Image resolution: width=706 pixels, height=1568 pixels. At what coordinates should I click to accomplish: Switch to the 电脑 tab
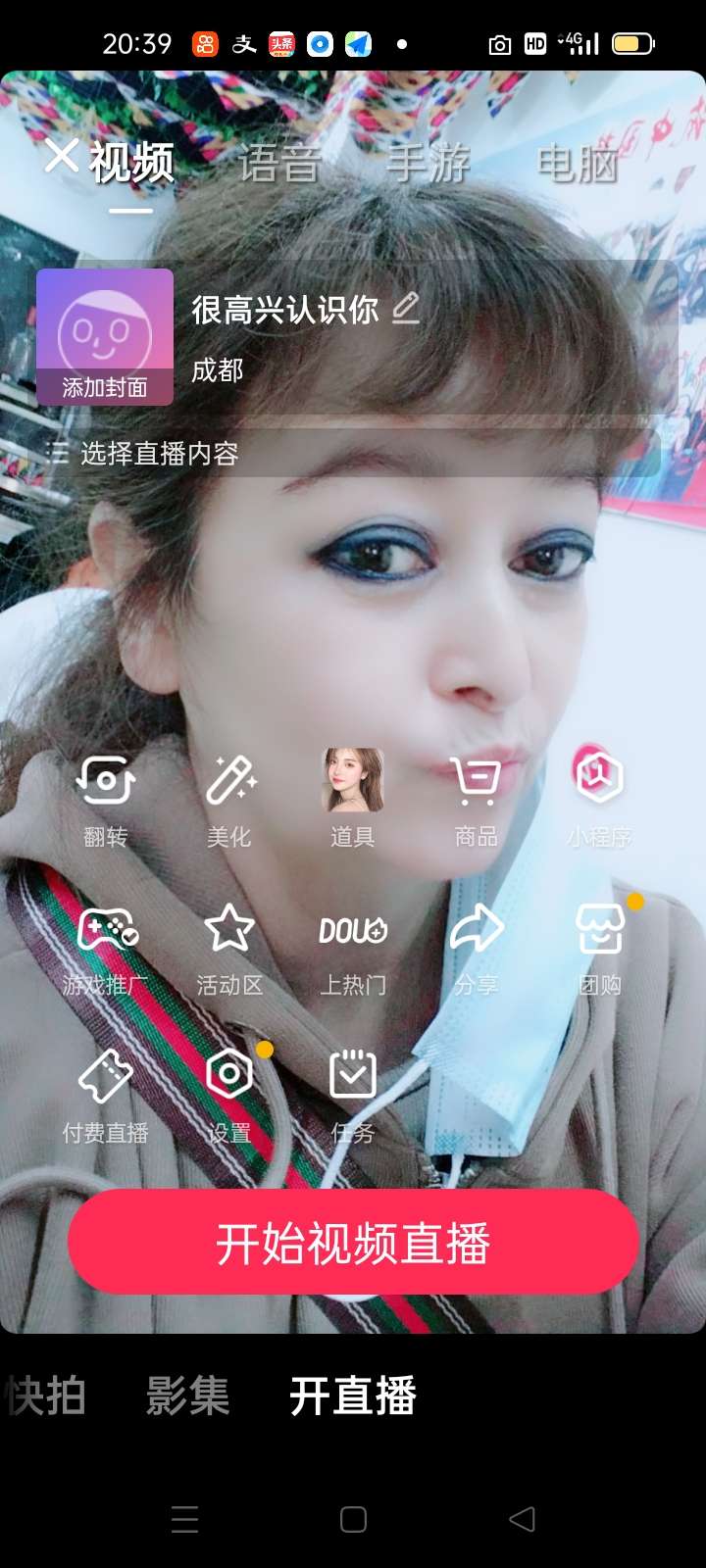[x=577, y=163]
